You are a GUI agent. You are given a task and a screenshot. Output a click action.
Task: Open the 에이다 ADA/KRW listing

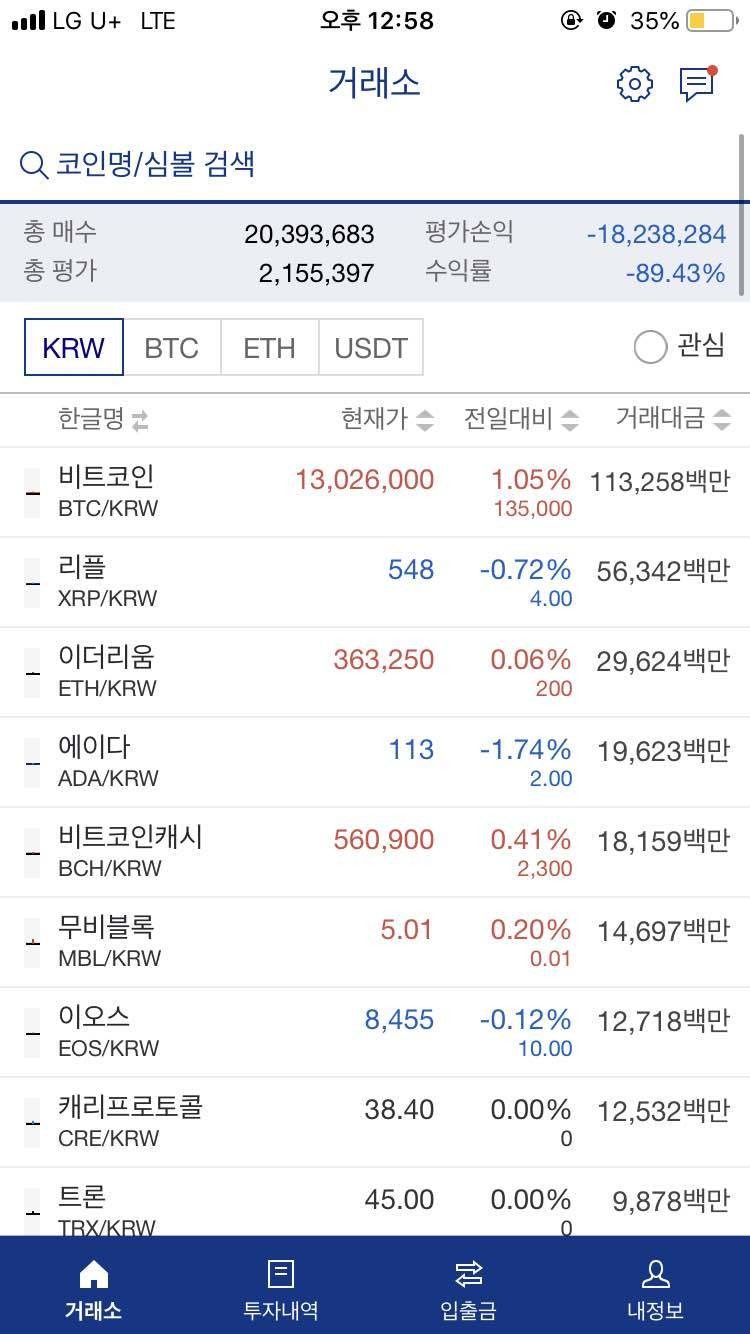pyautogui.click(x=375, y=762)
